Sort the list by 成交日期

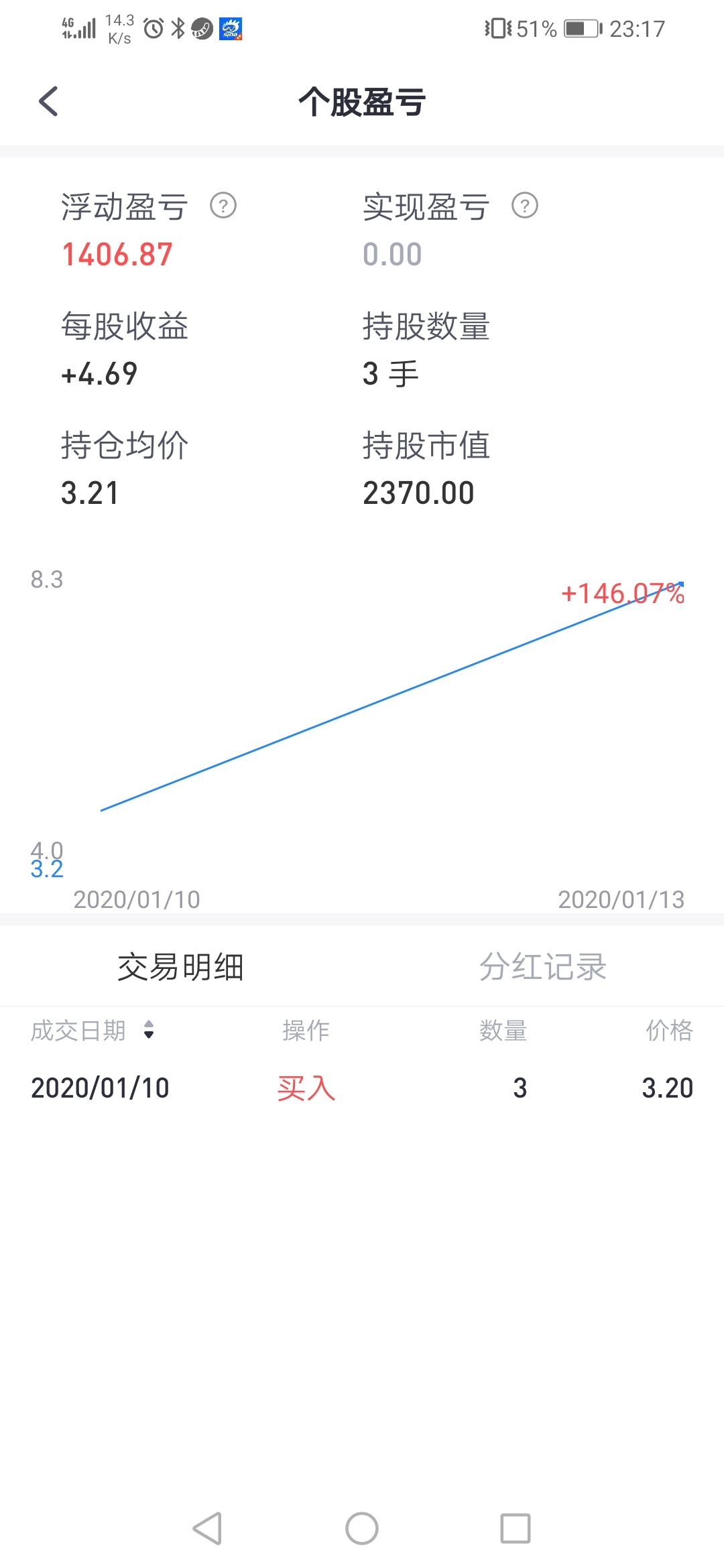(x=93, y=1030)
